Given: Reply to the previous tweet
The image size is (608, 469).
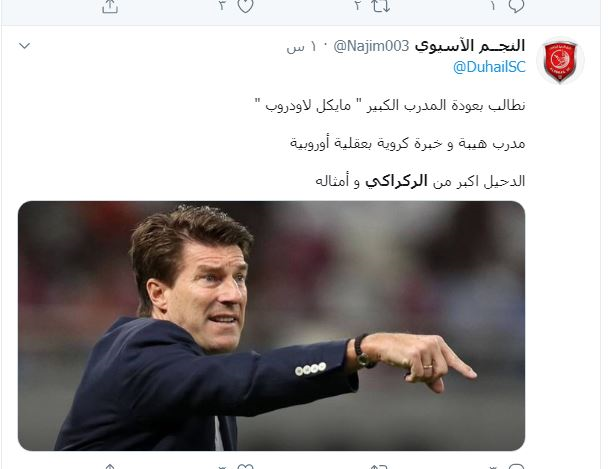Looking at the screenshot, I should click(516, 6).
